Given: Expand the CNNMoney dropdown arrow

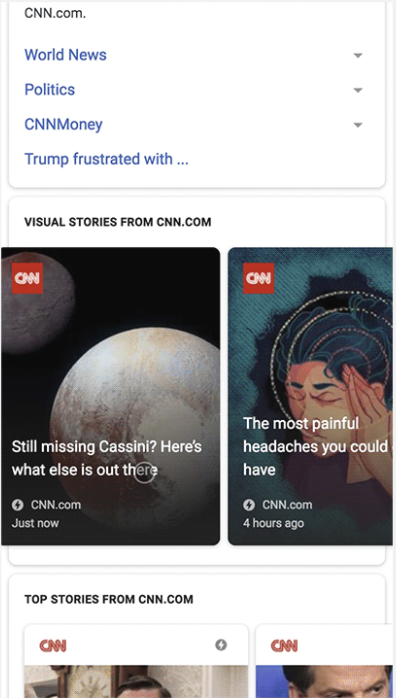Looking at the screenshot, I should (x=358, y=125).
